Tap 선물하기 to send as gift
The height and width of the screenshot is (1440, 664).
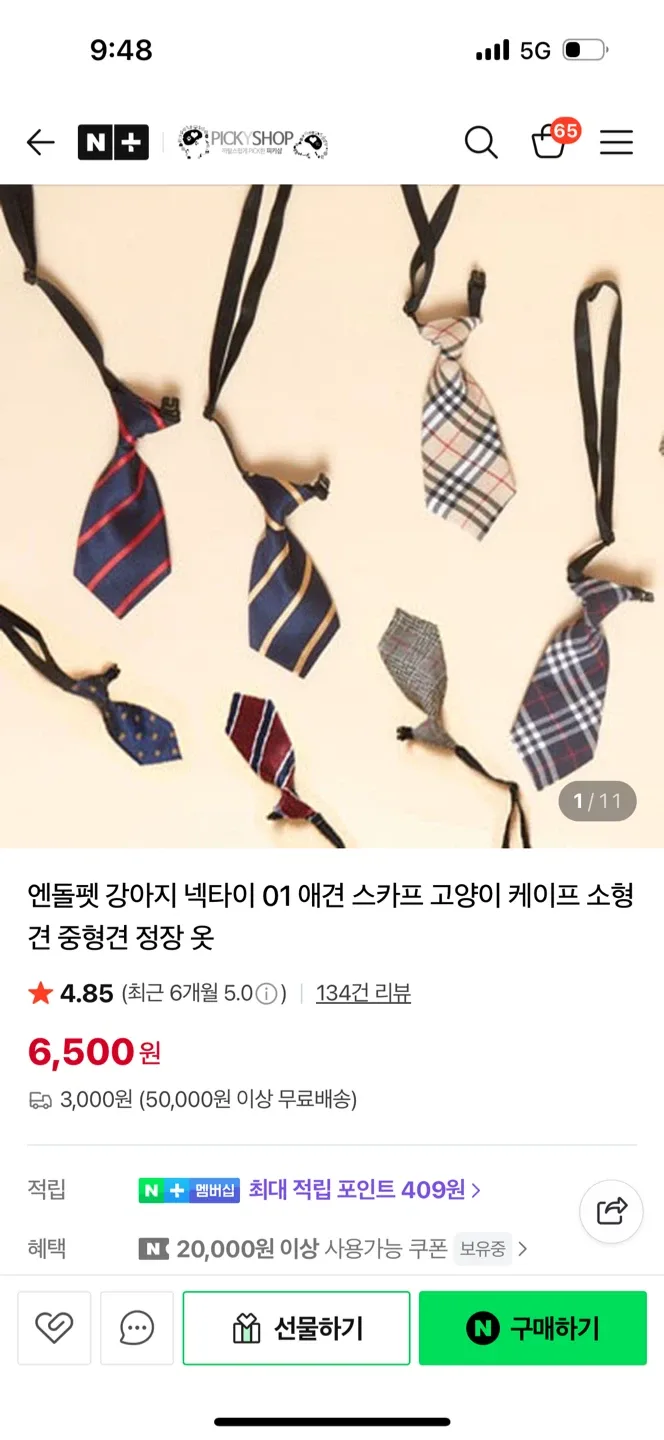point(296,1328)
